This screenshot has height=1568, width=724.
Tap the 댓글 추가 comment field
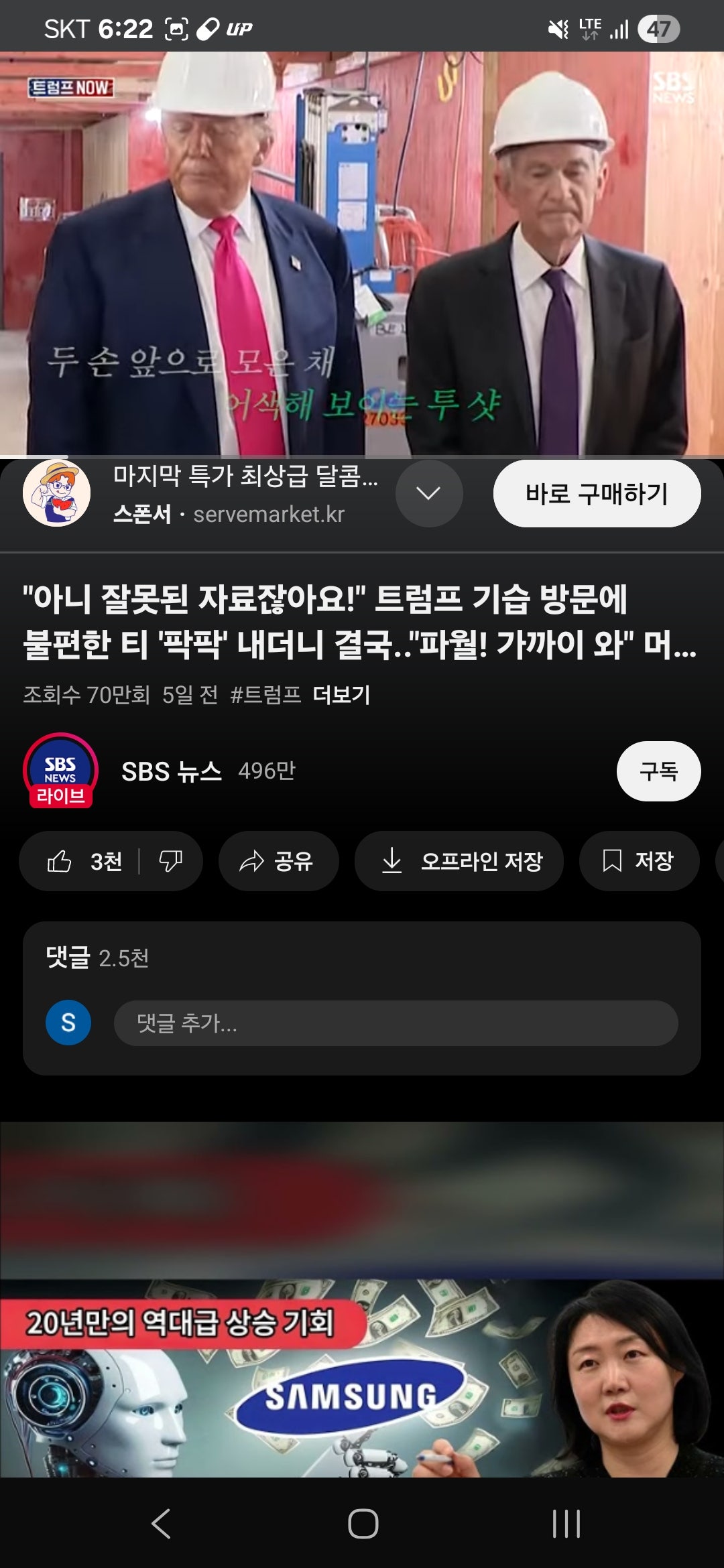point(396,1023)
